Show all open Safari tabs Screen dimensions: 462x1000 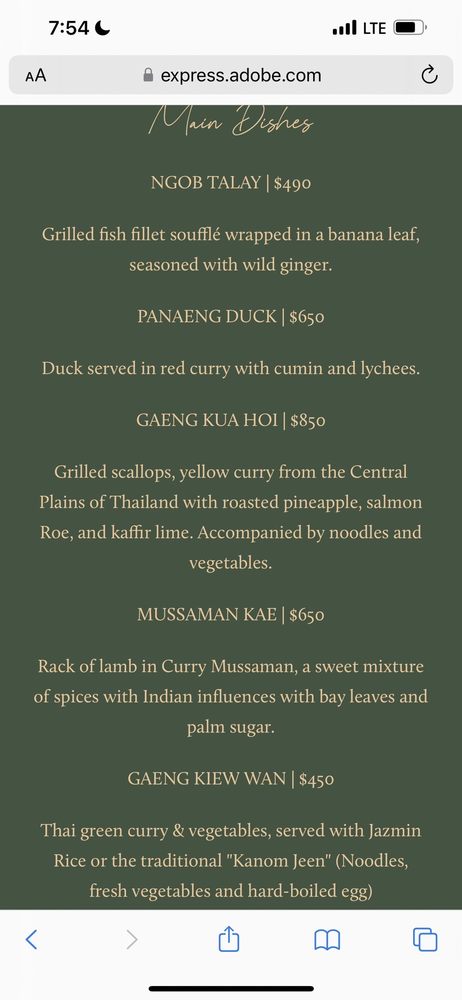[x=425, y=939]
